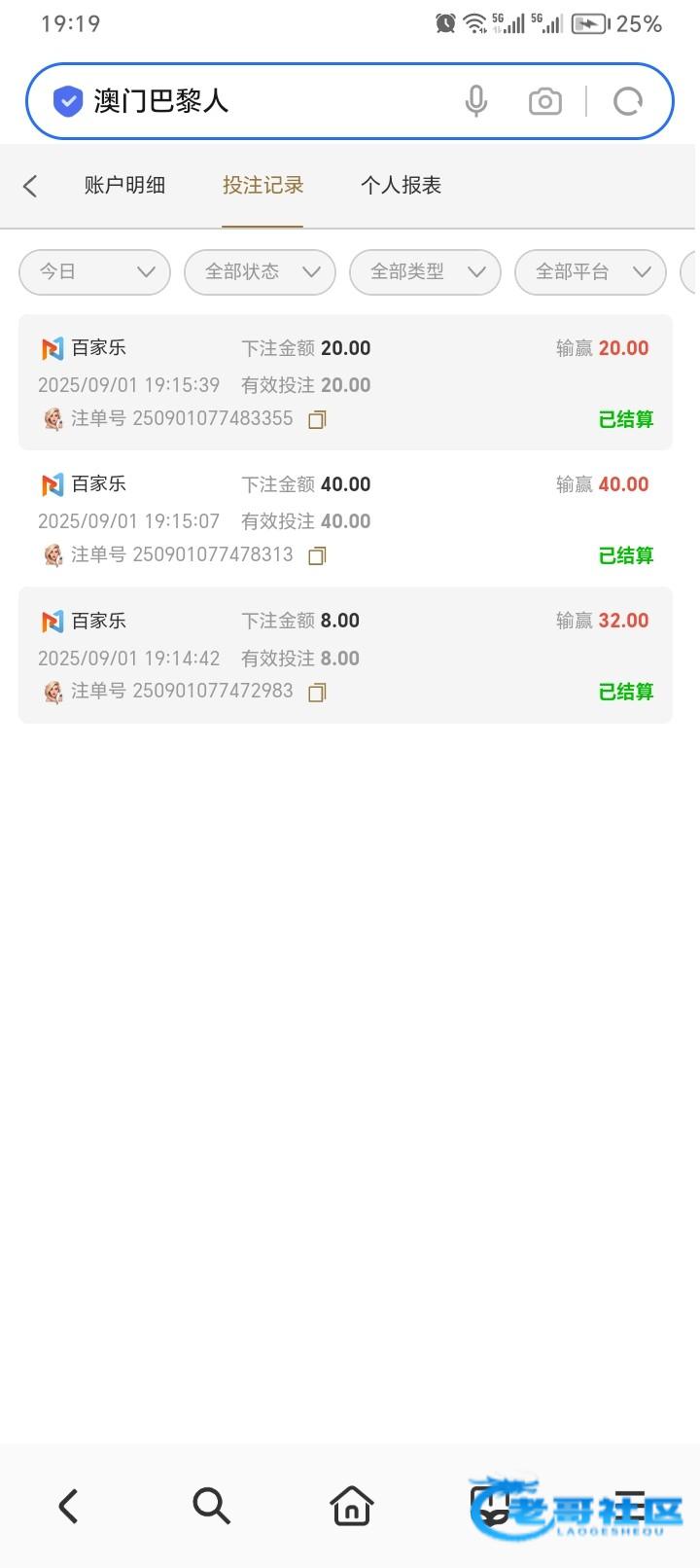Start voice search with the microphone icon
This screenshot has width=700, height=1568.
(x=475, y=101)
